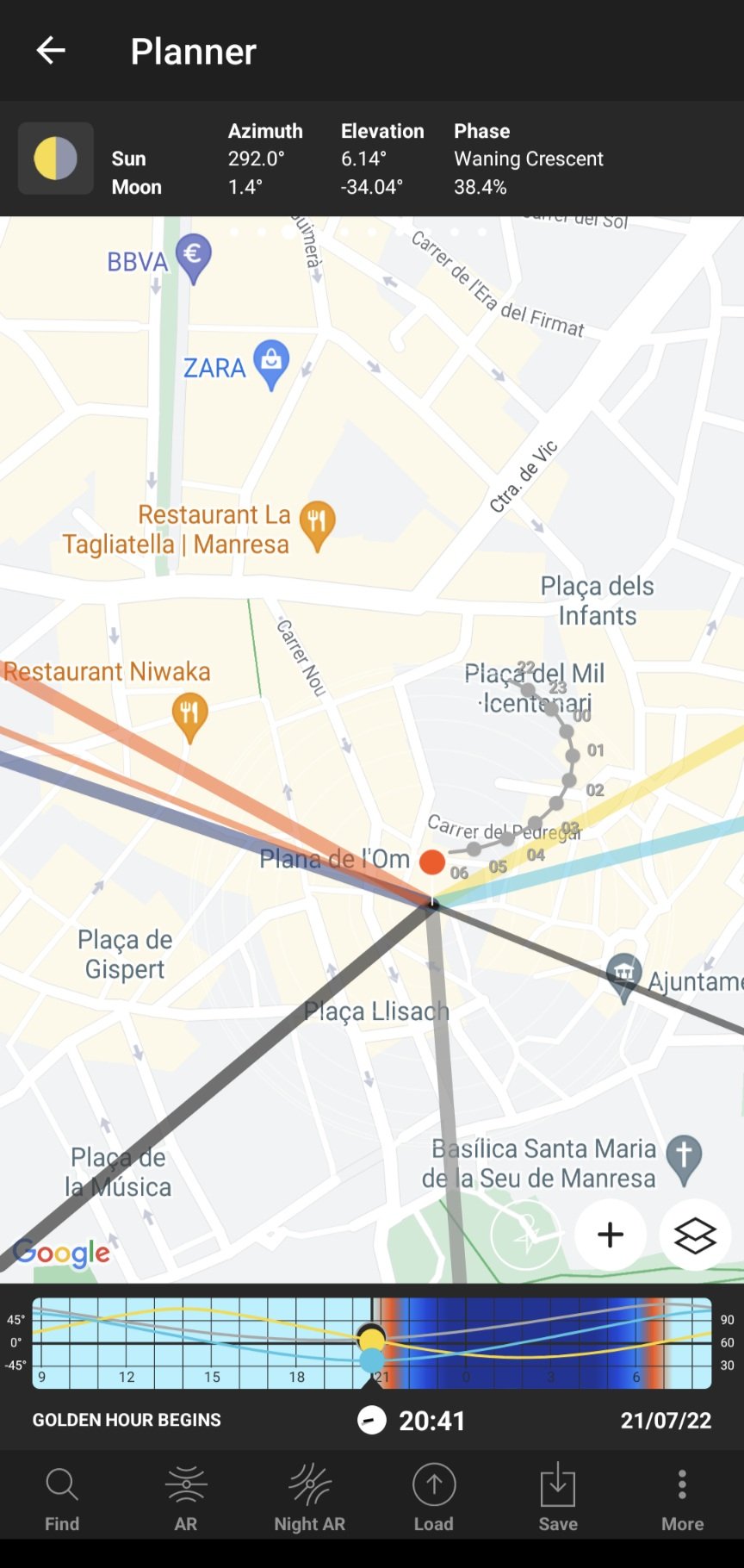Switch to Night AR mode
The width and height of the screenshot is (744, 1568).
point(310,1498)
